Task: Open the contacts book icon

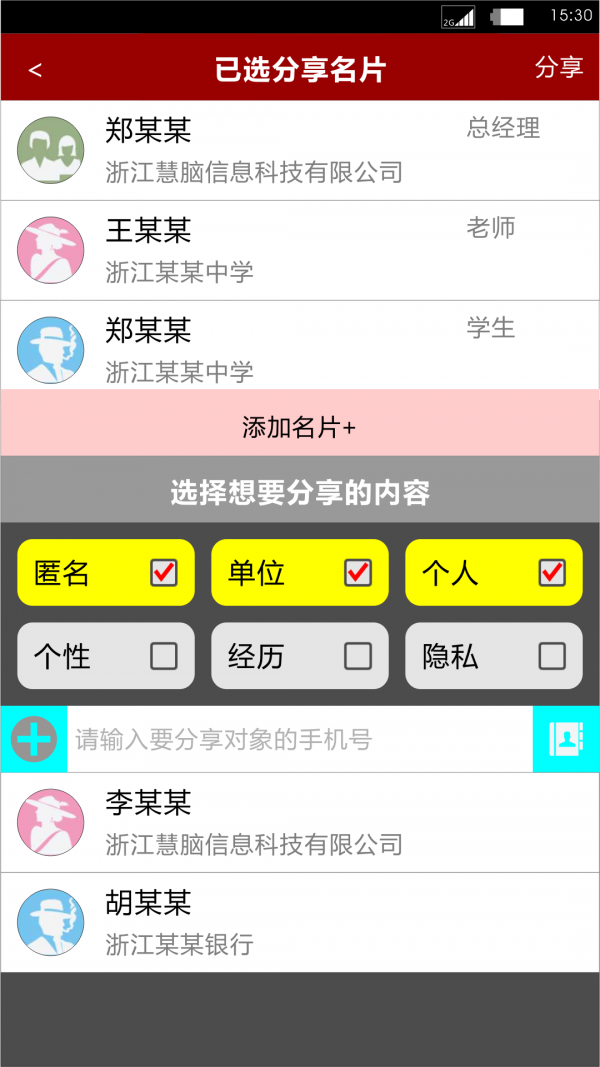Action: tap(566, 739)
